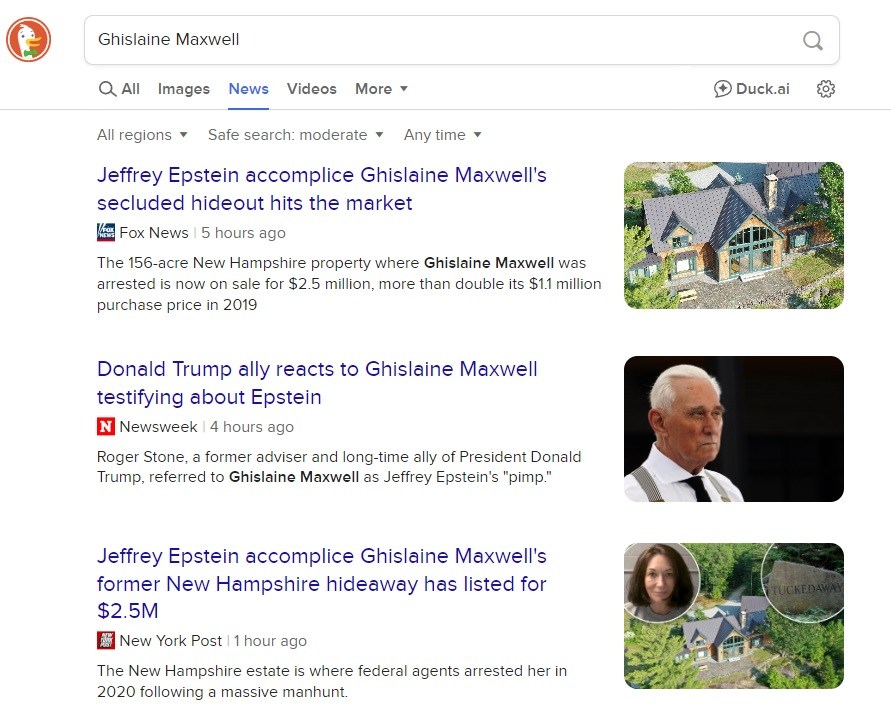Open Duck.ai chat
The image size is (891, 712).
[752, 89]
